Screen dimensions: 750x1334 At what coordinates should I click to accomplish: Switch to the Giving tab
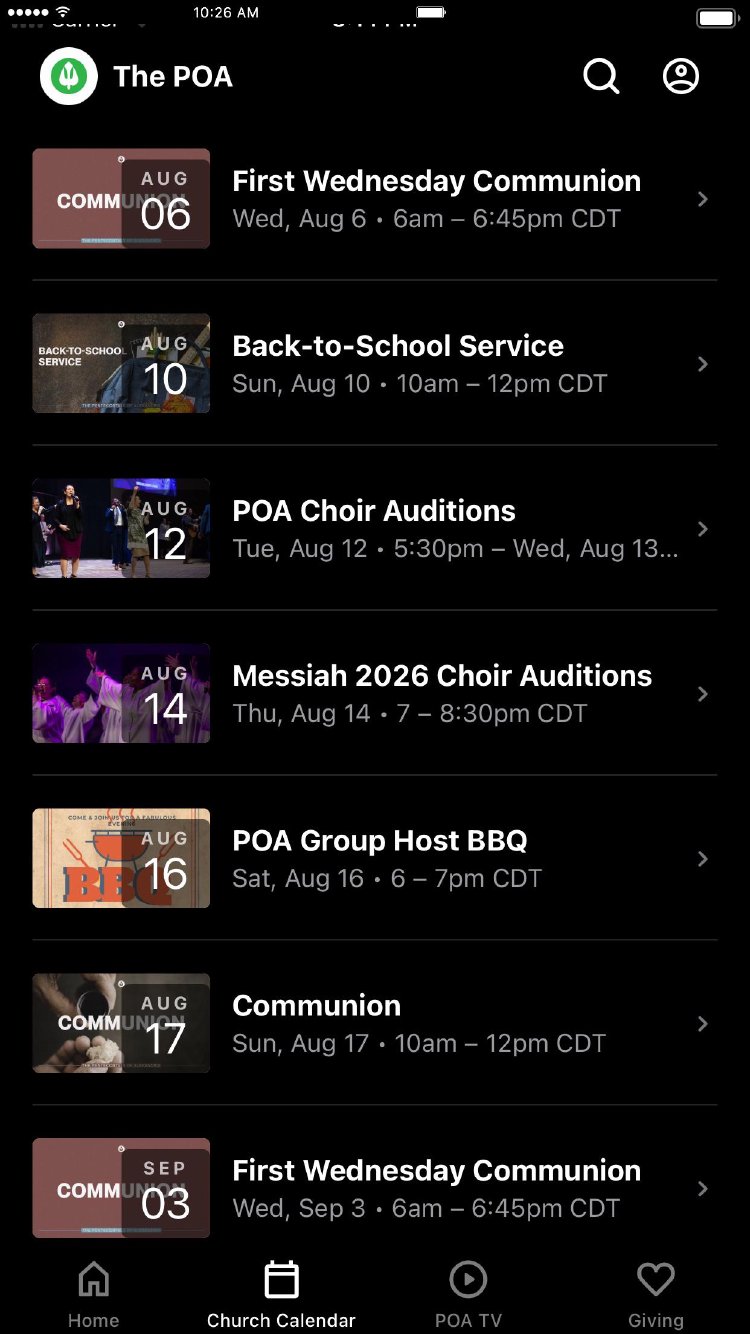click(656, 1294)
